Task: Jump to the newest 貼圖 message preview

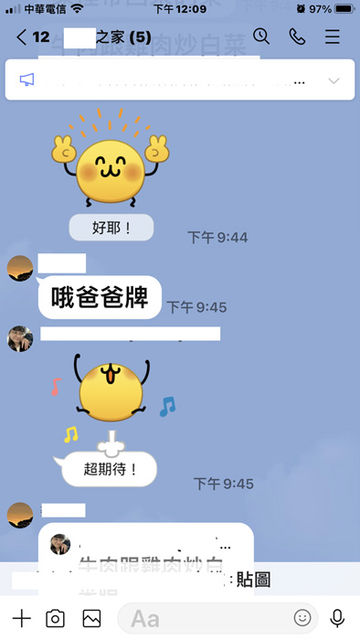Action: click(x=180, y=579)
